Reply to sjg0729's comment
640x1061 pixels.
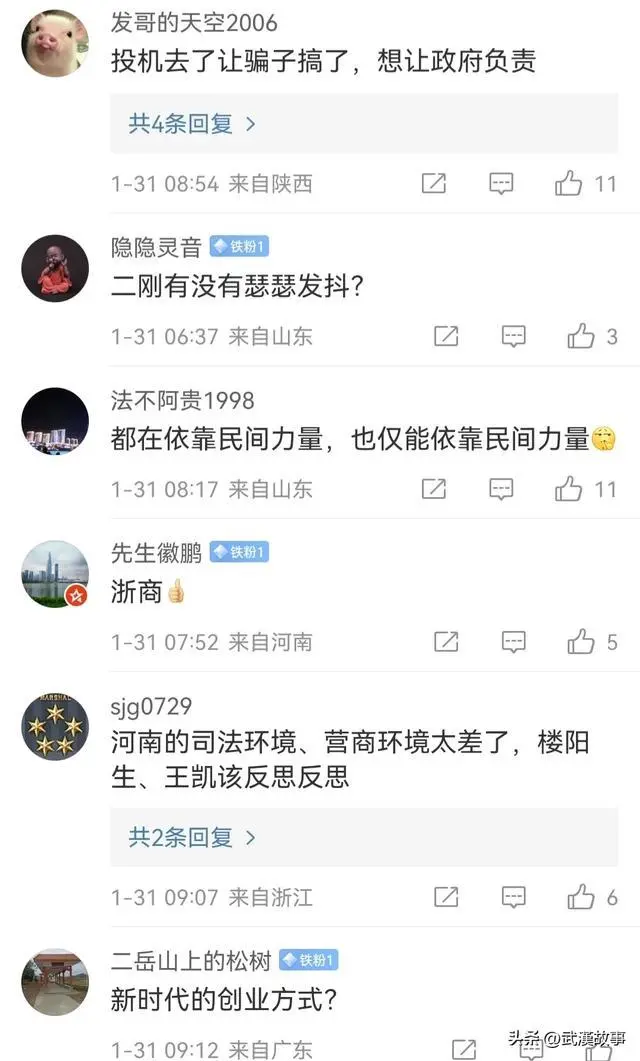click(513, 897)
